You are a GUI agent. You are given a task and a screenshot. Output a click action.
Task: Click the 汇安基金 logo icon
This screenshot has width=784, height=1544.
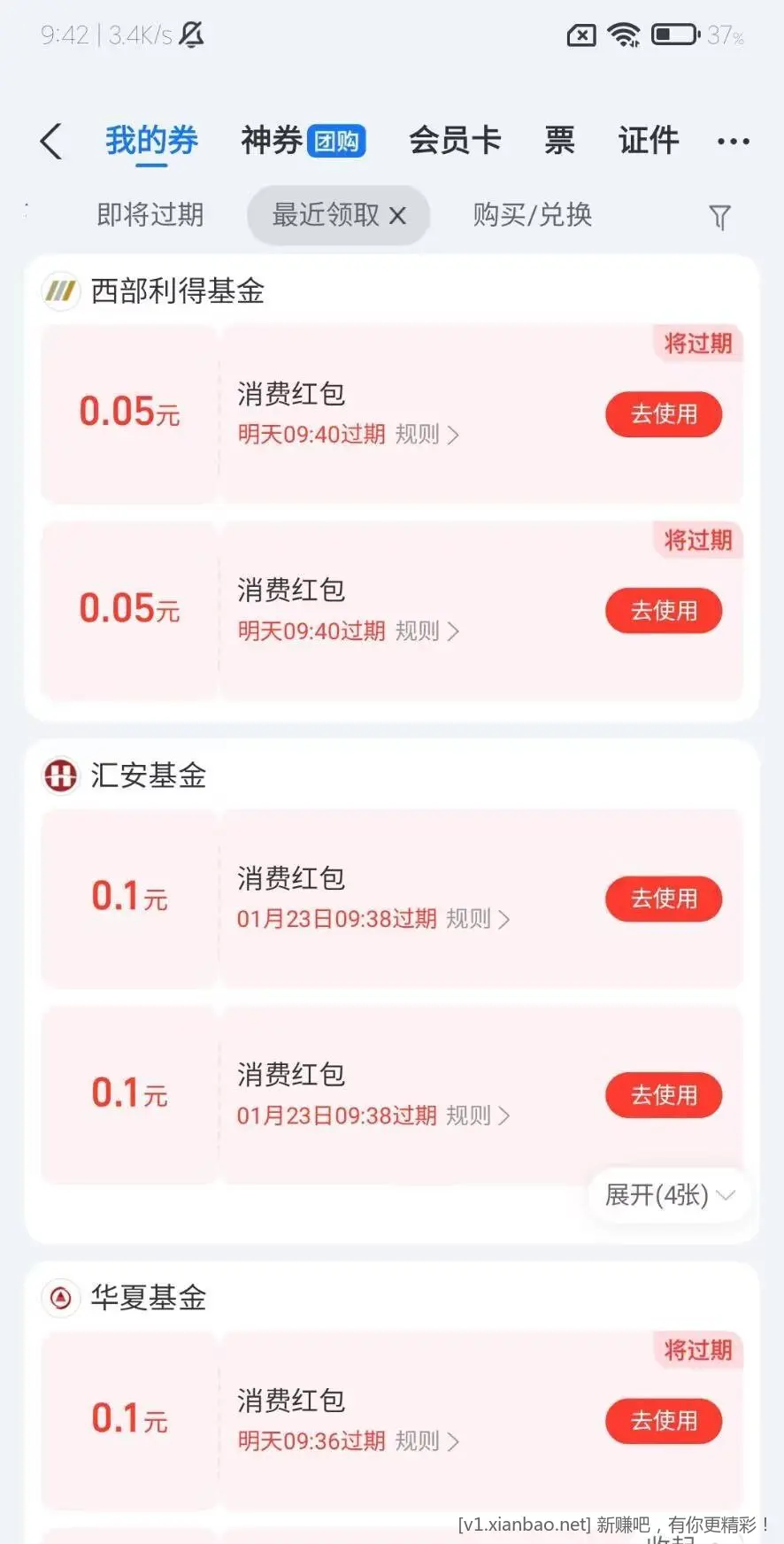tap(59, 776)
